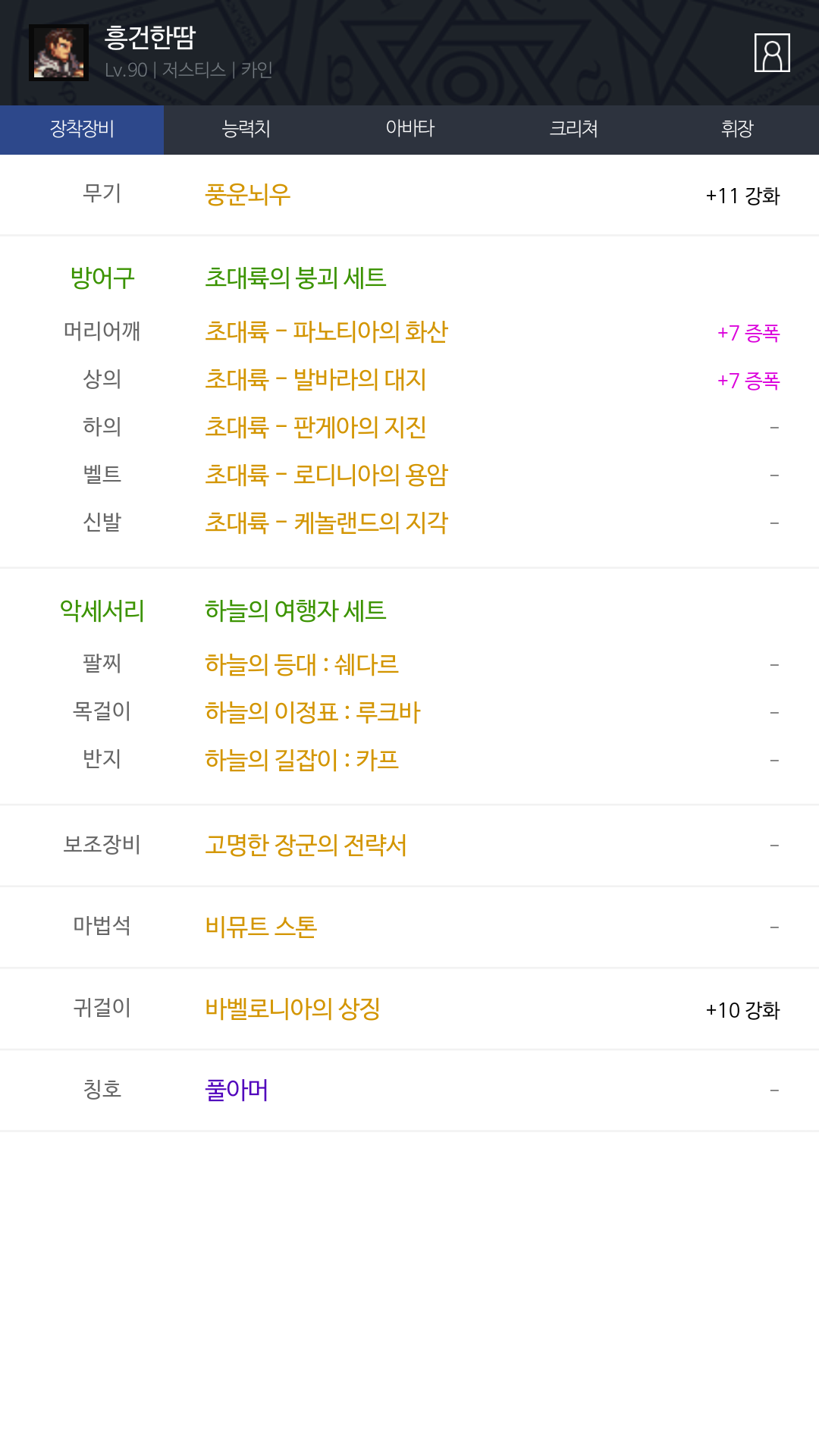Tap the necklace 하늘의 이정표 : 루크바
Image resolution: width=819 pixels, height=1456 pixels.
point(312,713)
